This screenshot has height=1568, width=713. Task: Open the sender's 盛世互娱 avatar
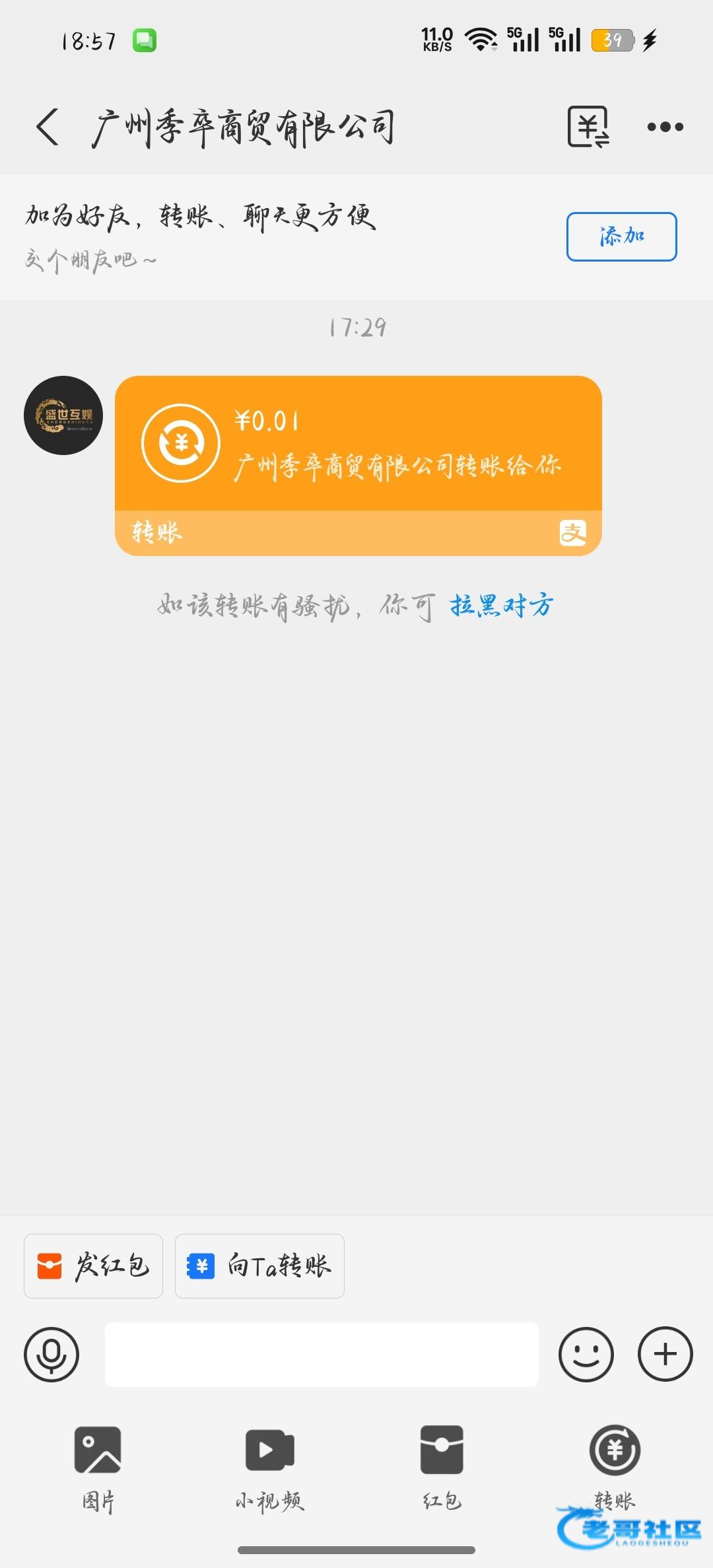pyautogui.click(x=63, y=415)
